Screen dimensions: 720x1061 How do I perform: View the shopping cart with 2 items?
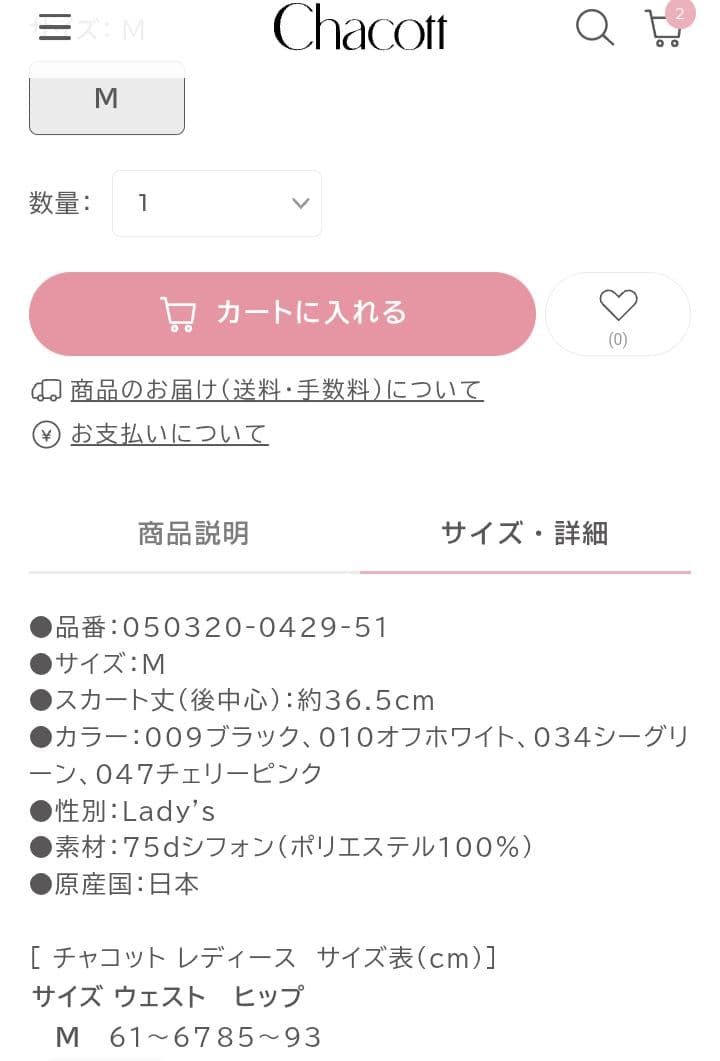(x=664, y=30)
